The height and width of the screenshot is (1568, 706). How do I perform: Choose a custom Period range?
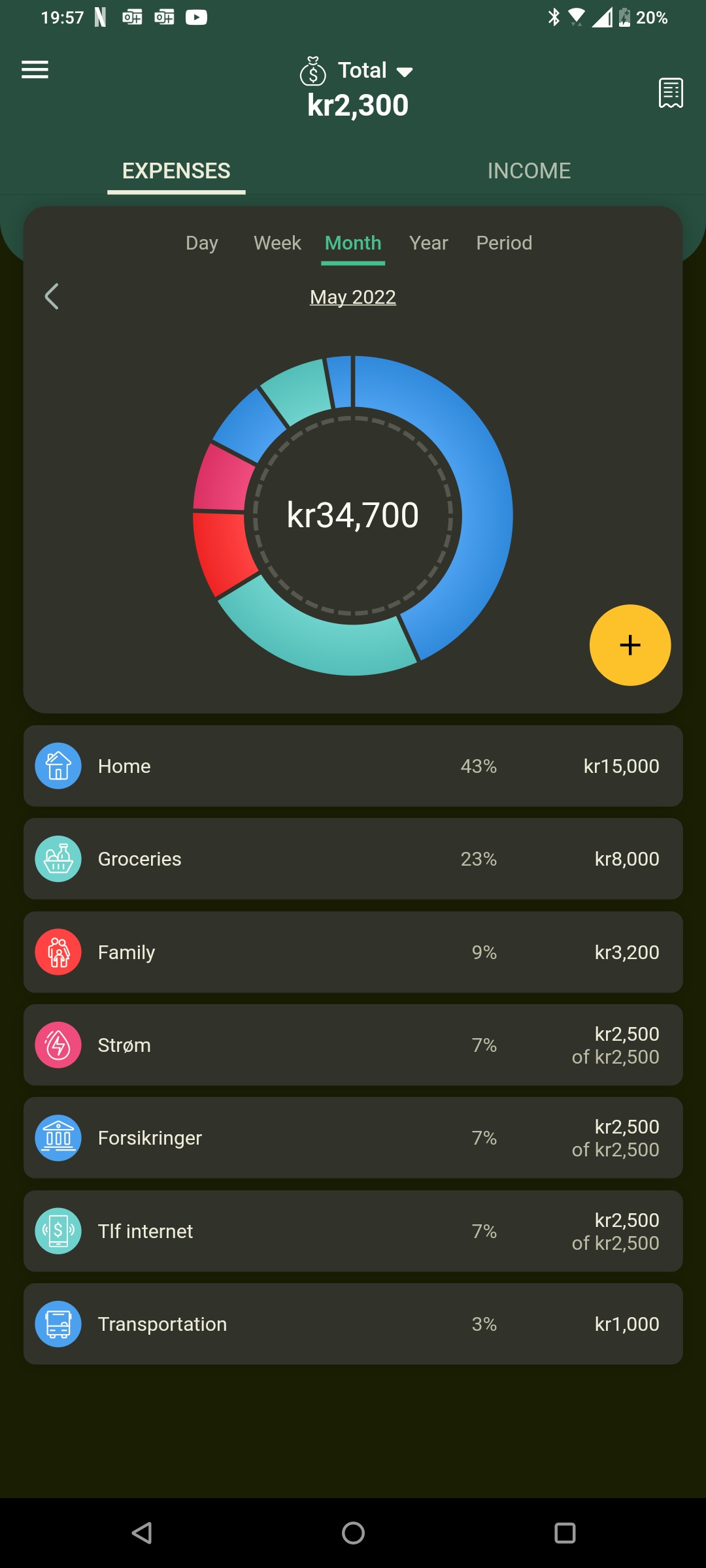[504, 243]
